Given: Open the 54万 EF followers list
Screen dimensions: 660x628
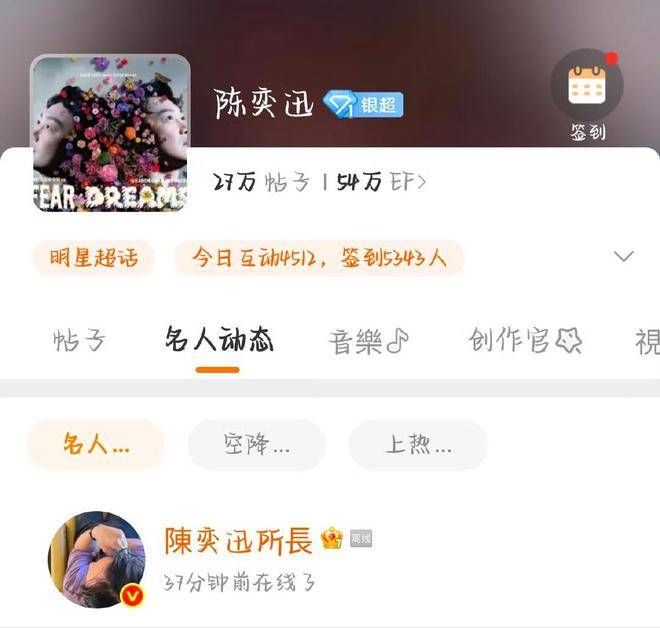Looking at the screenshot, I should coord(381,182).
